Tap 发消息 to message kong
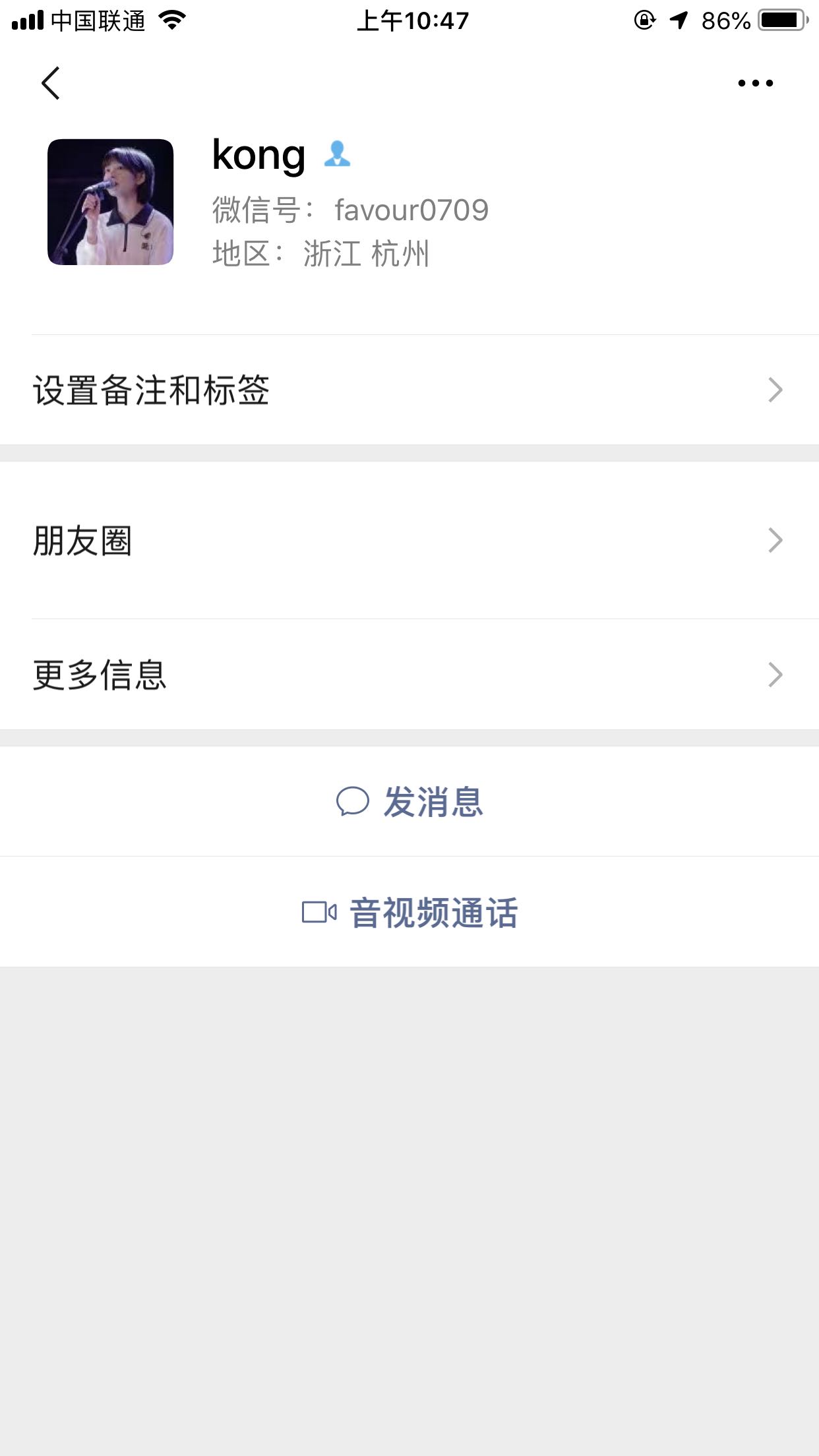 (x=409, y=802)
